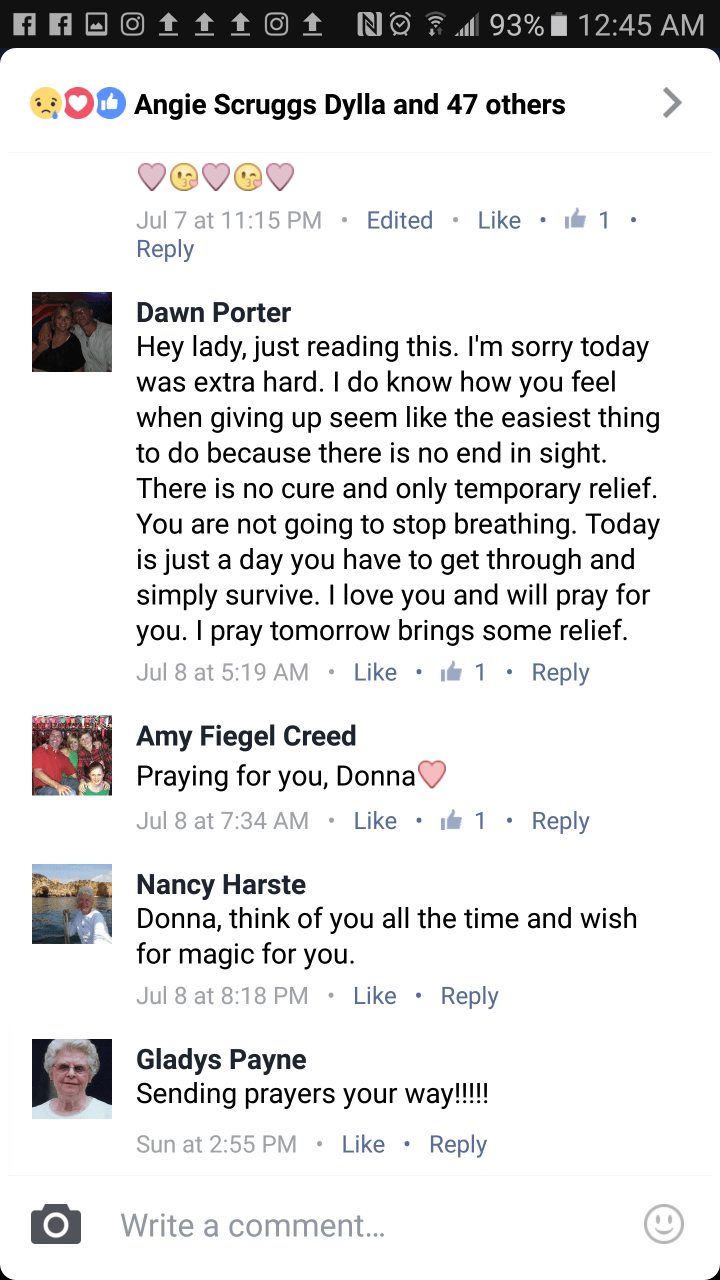
Task: Attach a photo with the camera icon
Action: [56, 1225]
